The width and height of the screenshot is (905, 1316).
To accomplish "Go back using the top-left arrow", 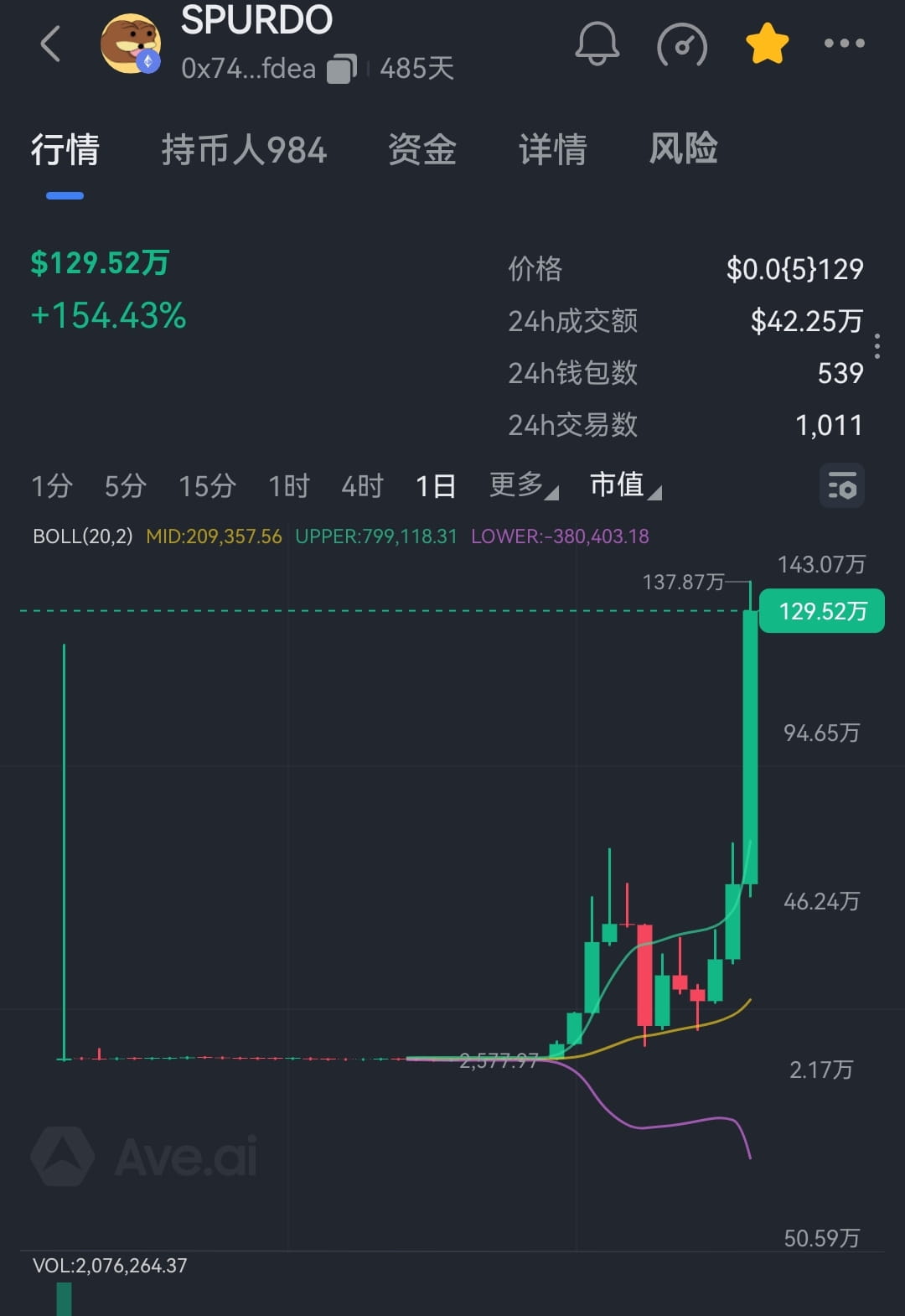I will coord(50,44).
